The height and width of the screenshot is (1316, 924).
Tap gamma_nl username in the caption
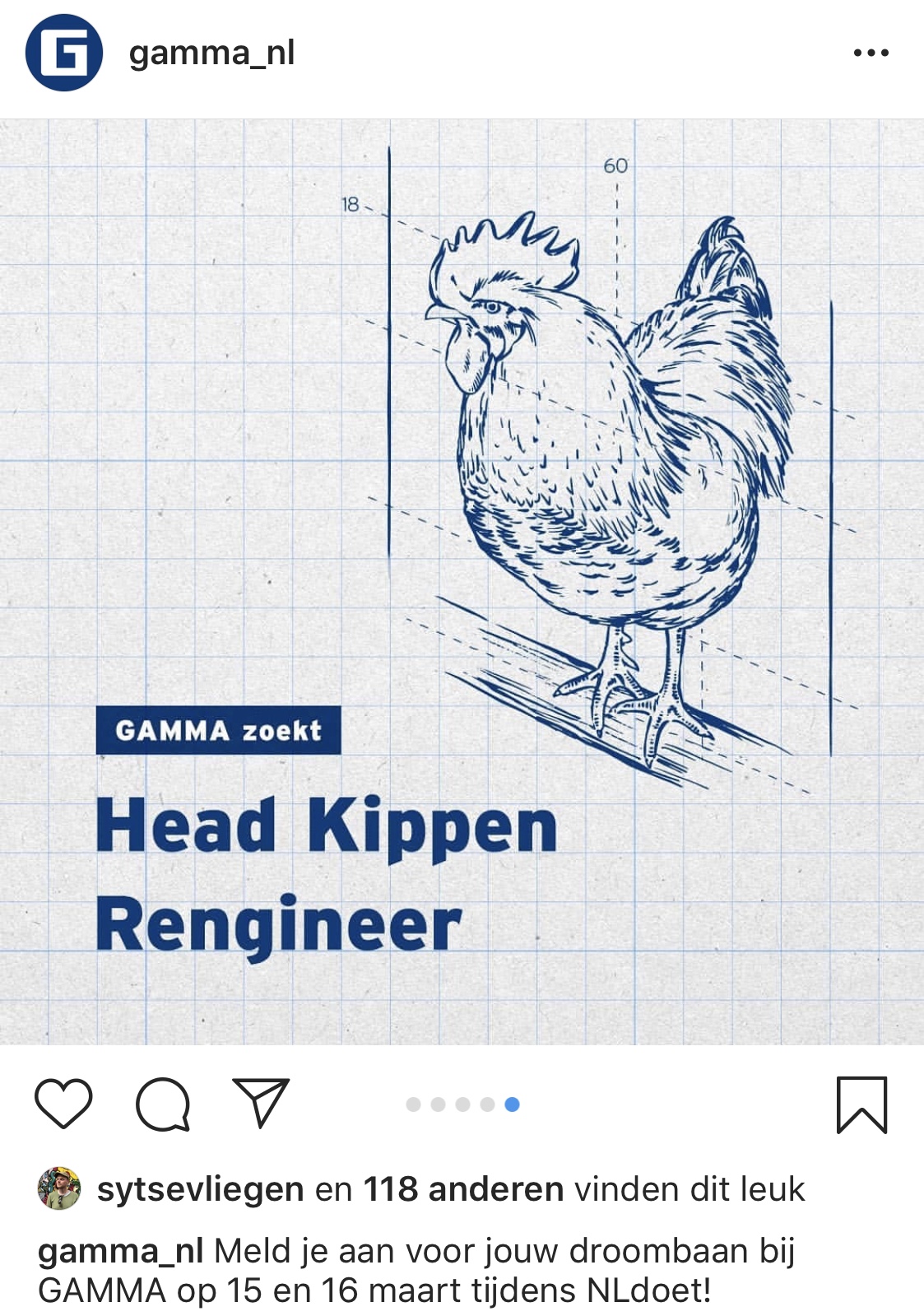click(120, 1251)
